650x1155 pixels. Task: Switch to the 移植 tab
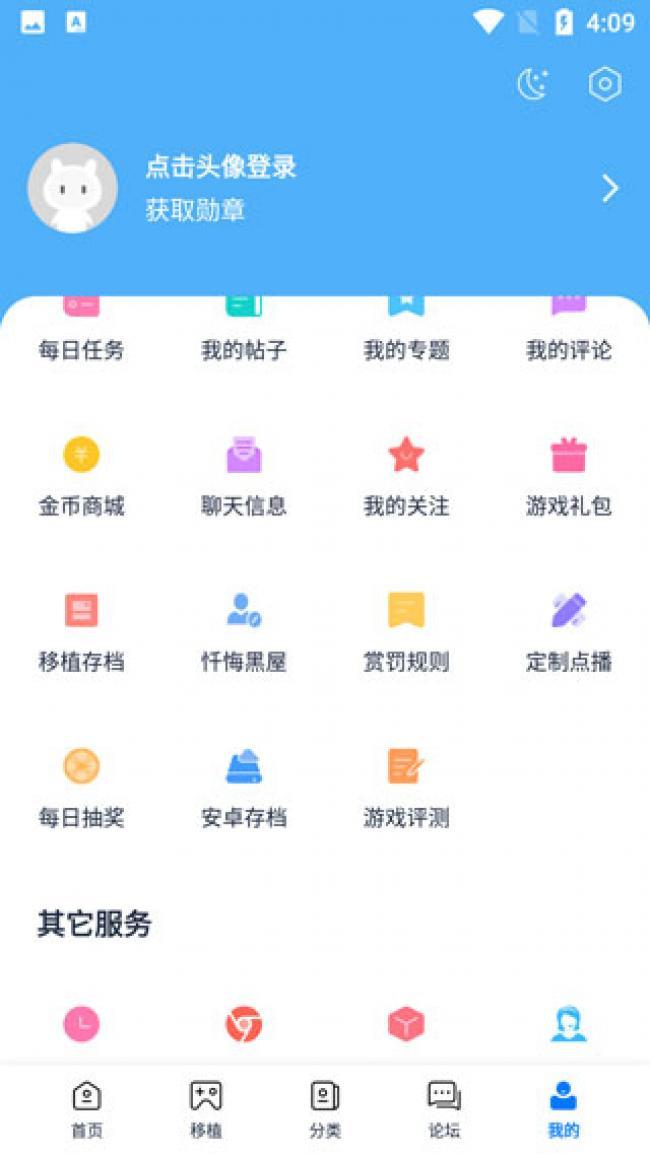205,1109
